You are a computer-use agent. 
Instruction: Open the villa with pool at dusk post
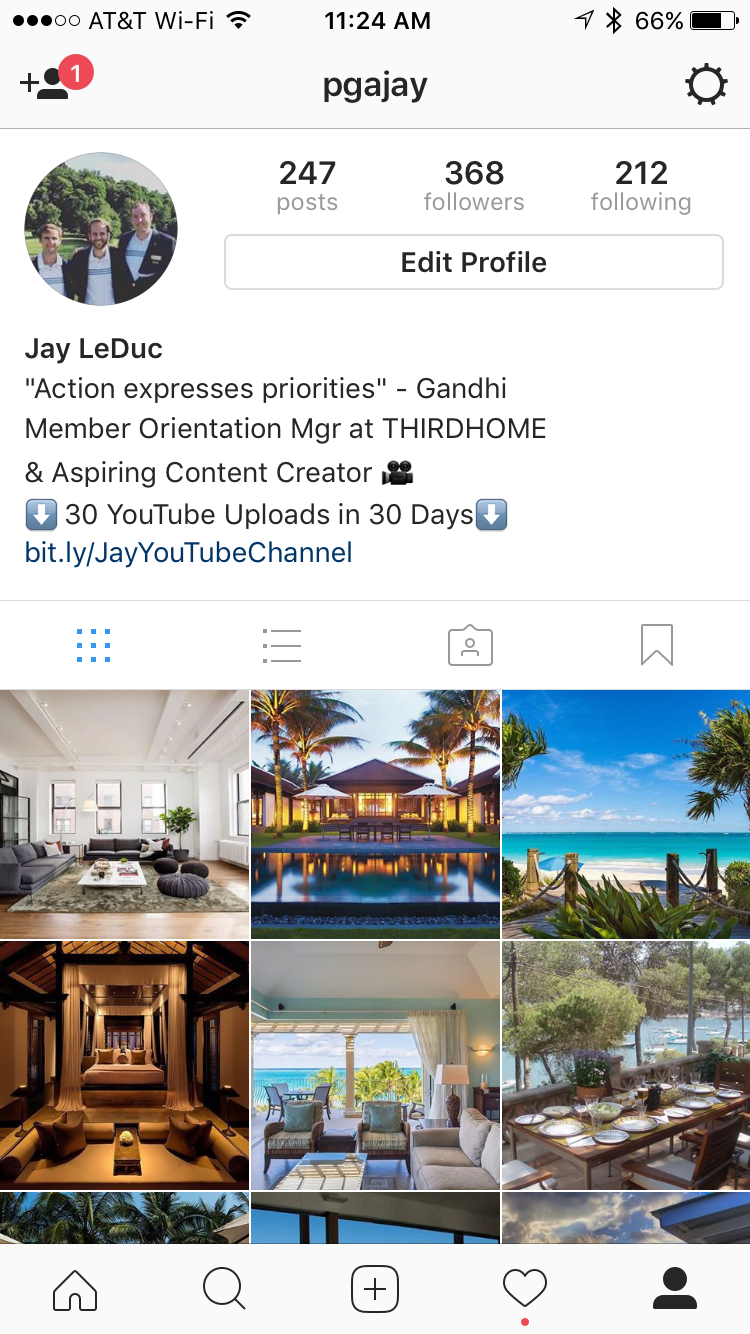tap(375, 813)
